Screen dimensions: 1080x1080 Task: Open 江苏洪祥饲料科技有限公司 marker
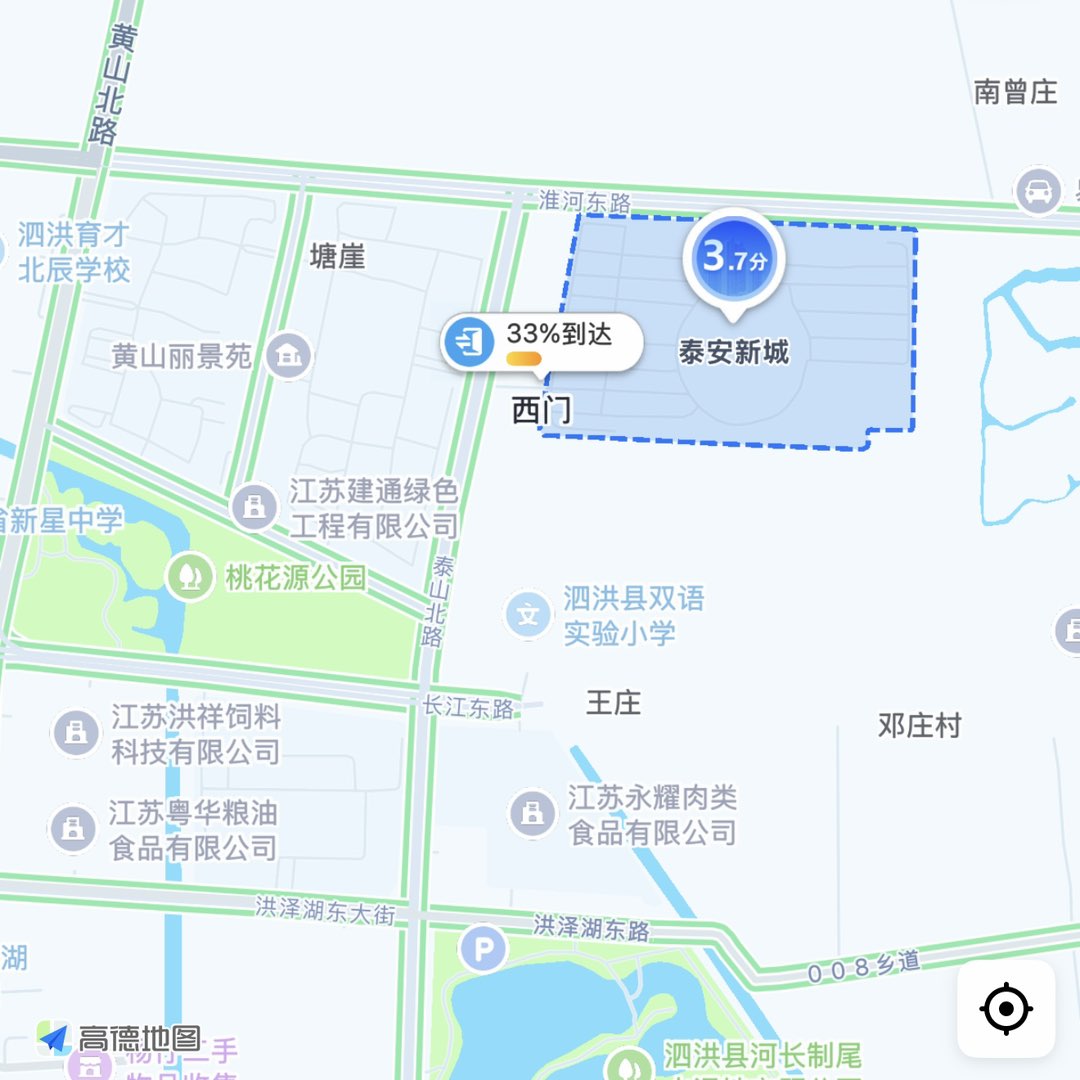(75, 733)
